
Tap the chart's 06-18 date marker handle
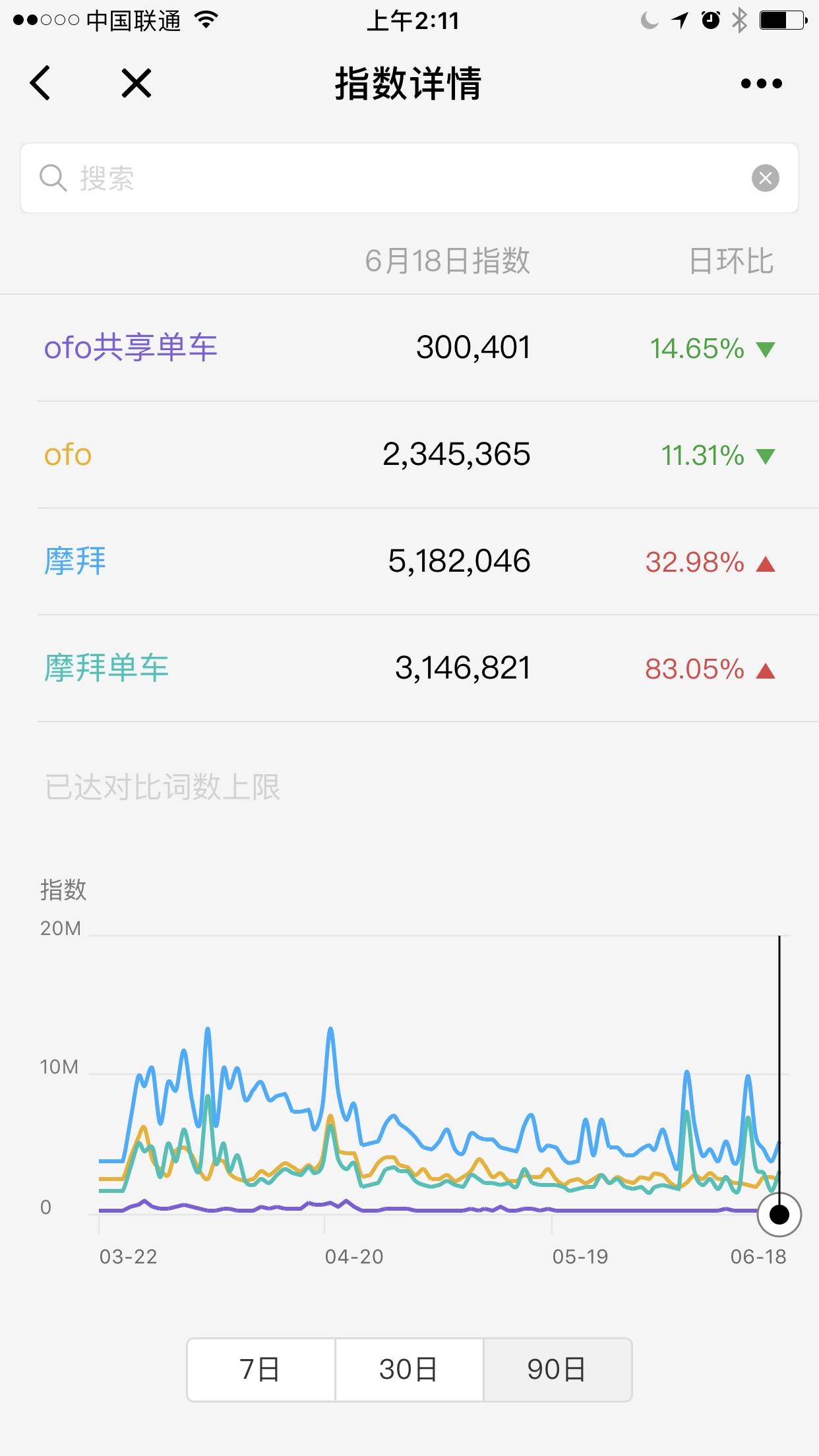coord(779,1214)
